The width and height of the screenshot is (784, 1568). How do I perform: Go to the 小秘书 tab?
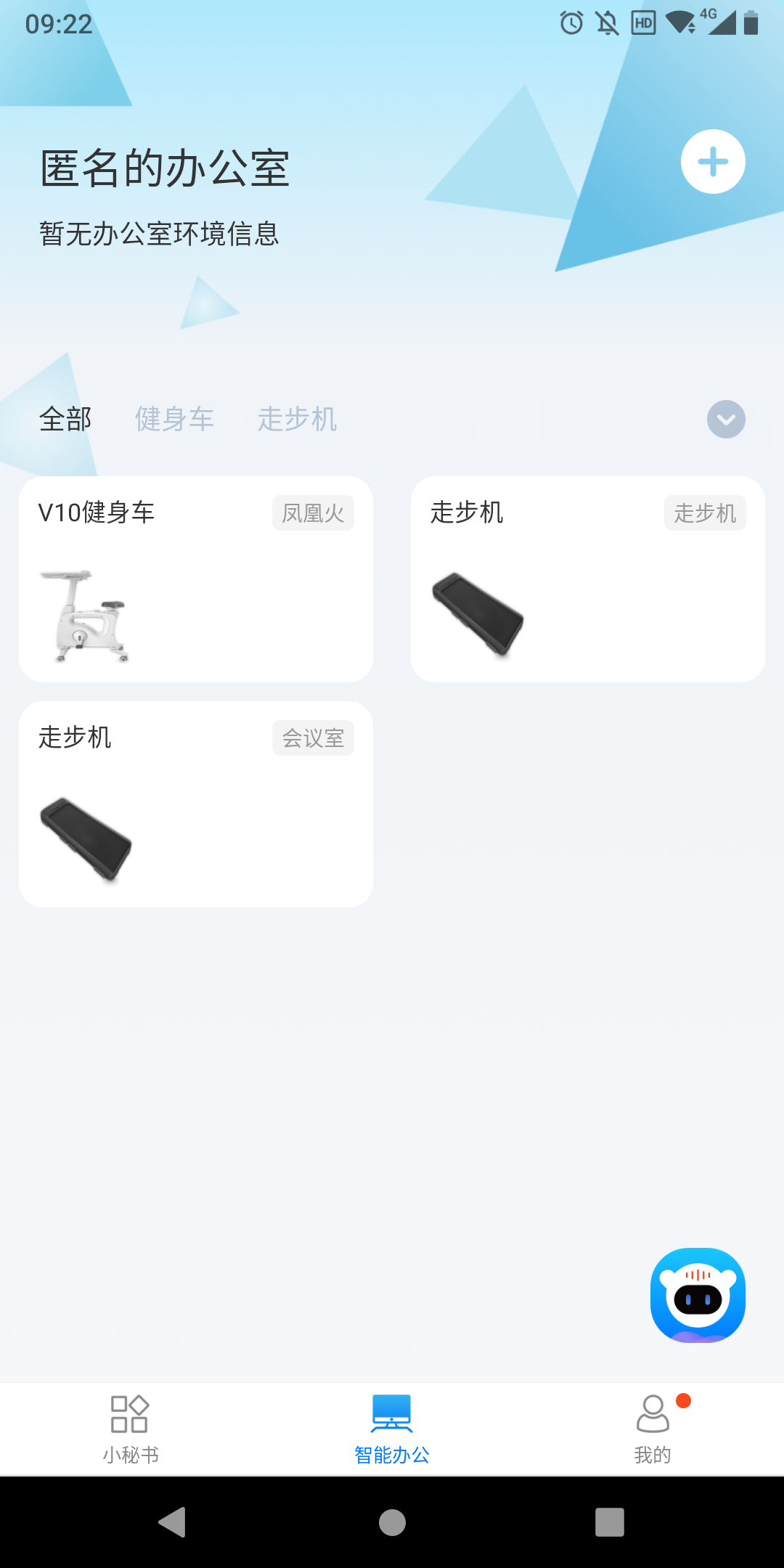coord(131,1429)
